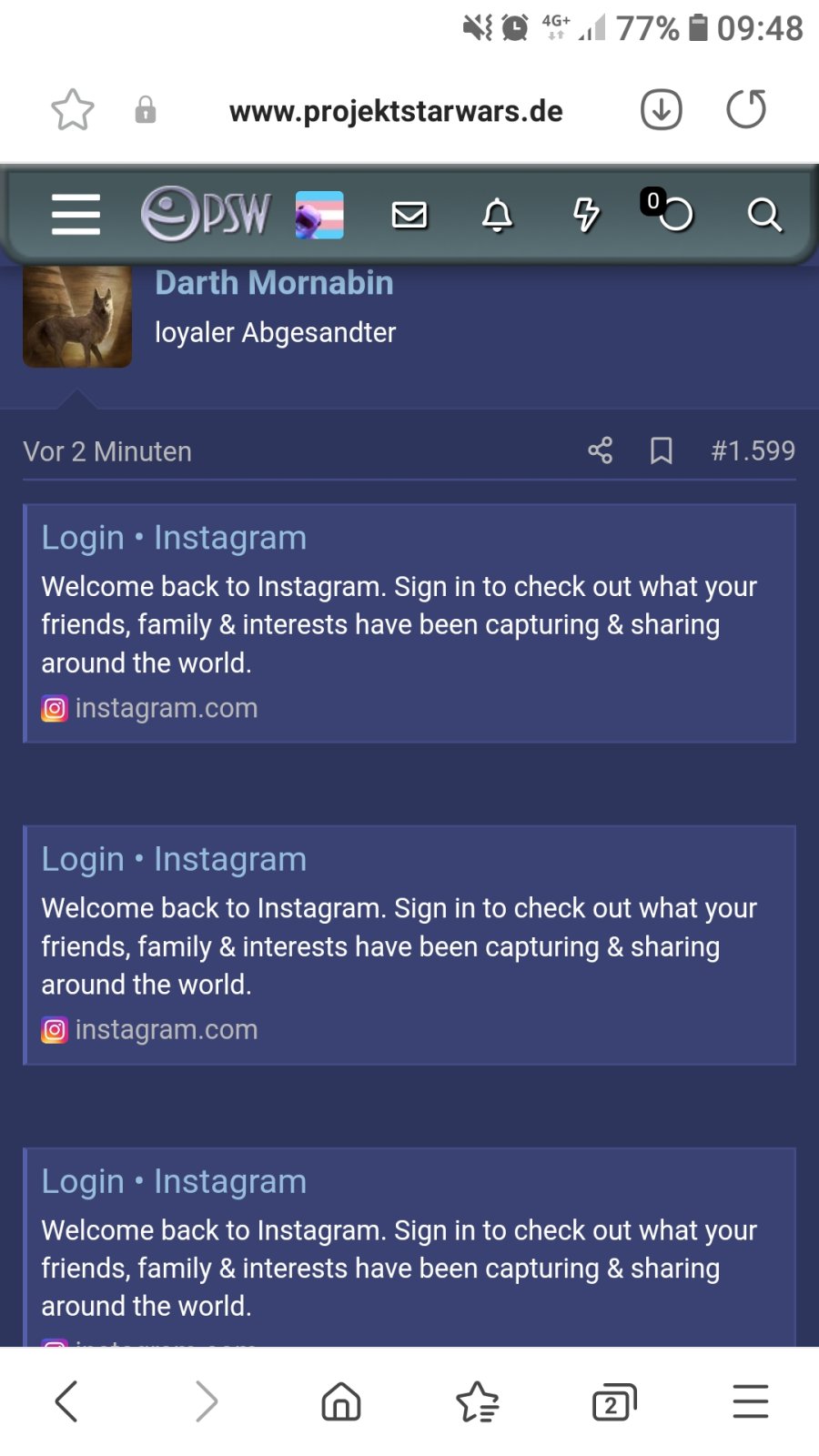Search the forum
This screenshot has width=819, height=1456.
764,215
